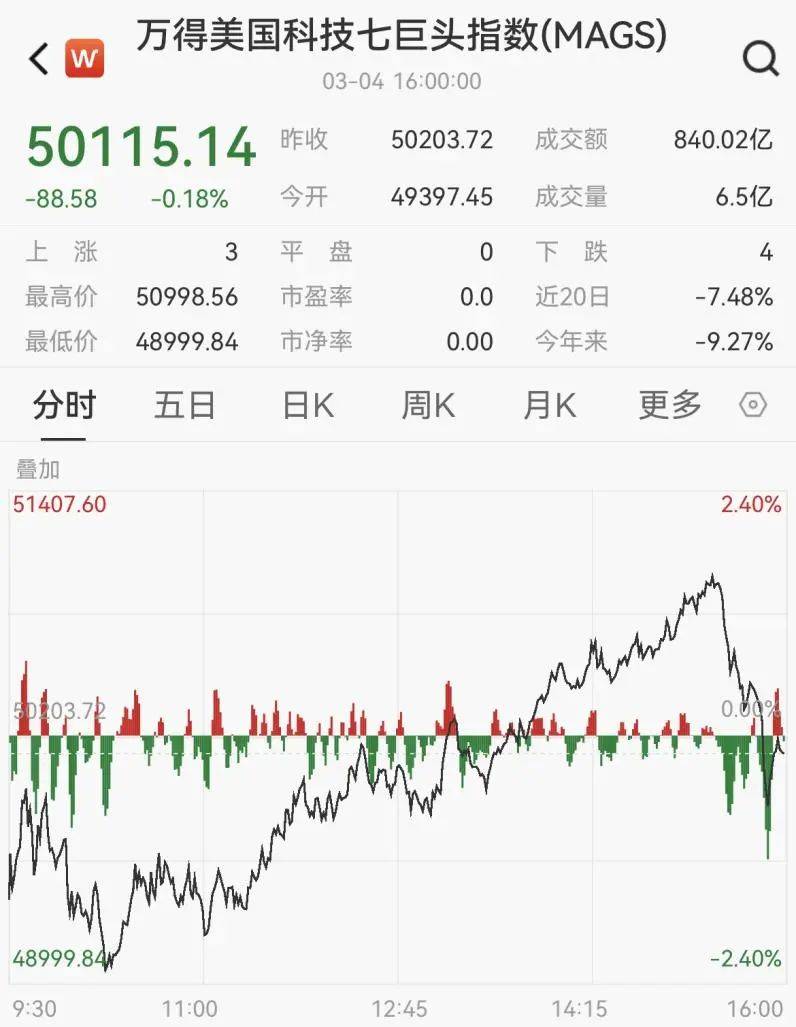Switch to the 周K weekly chart

point(427,405)
